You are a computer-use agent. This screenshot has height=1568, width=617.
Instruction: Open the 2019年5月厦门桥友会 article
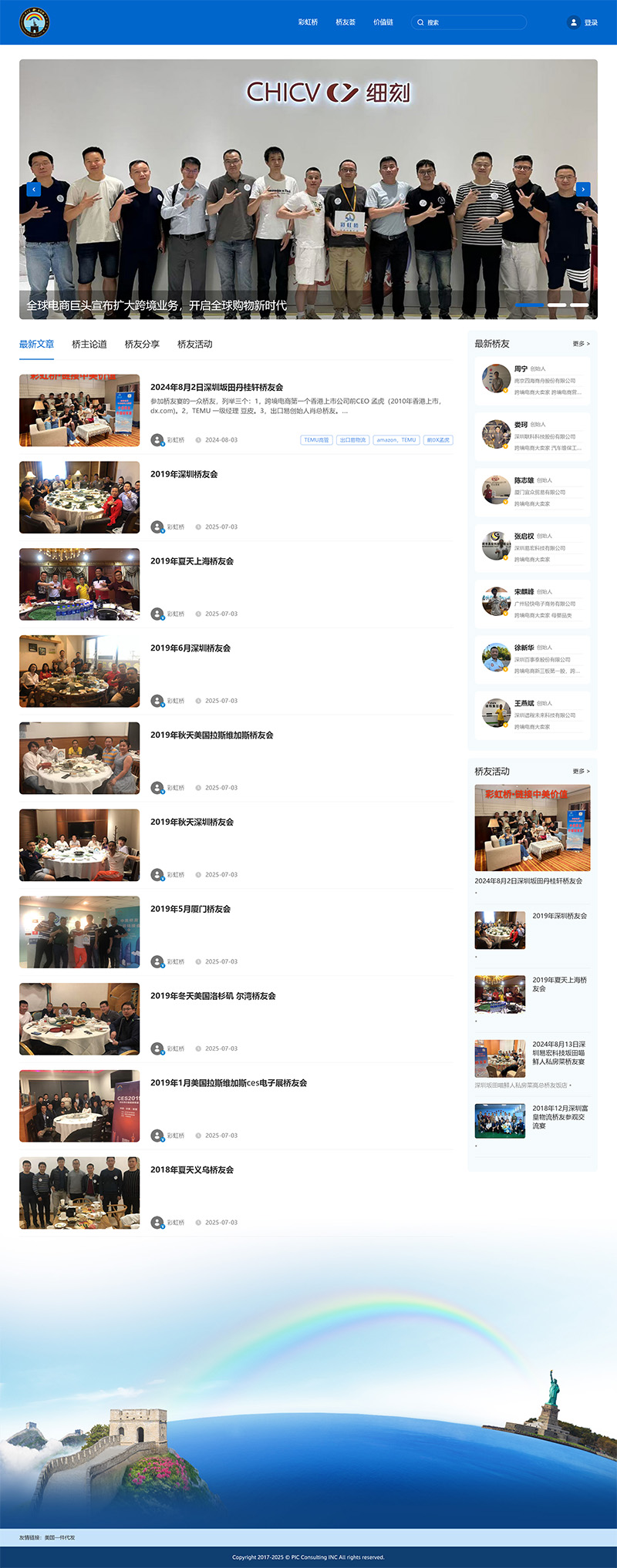(x=190, y=909)
